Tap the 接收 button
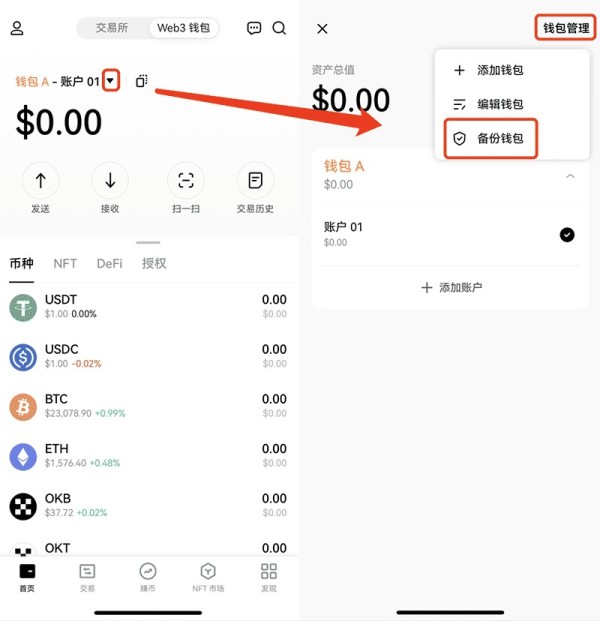This screenshot has width=600, height=621. click(110, 188)
